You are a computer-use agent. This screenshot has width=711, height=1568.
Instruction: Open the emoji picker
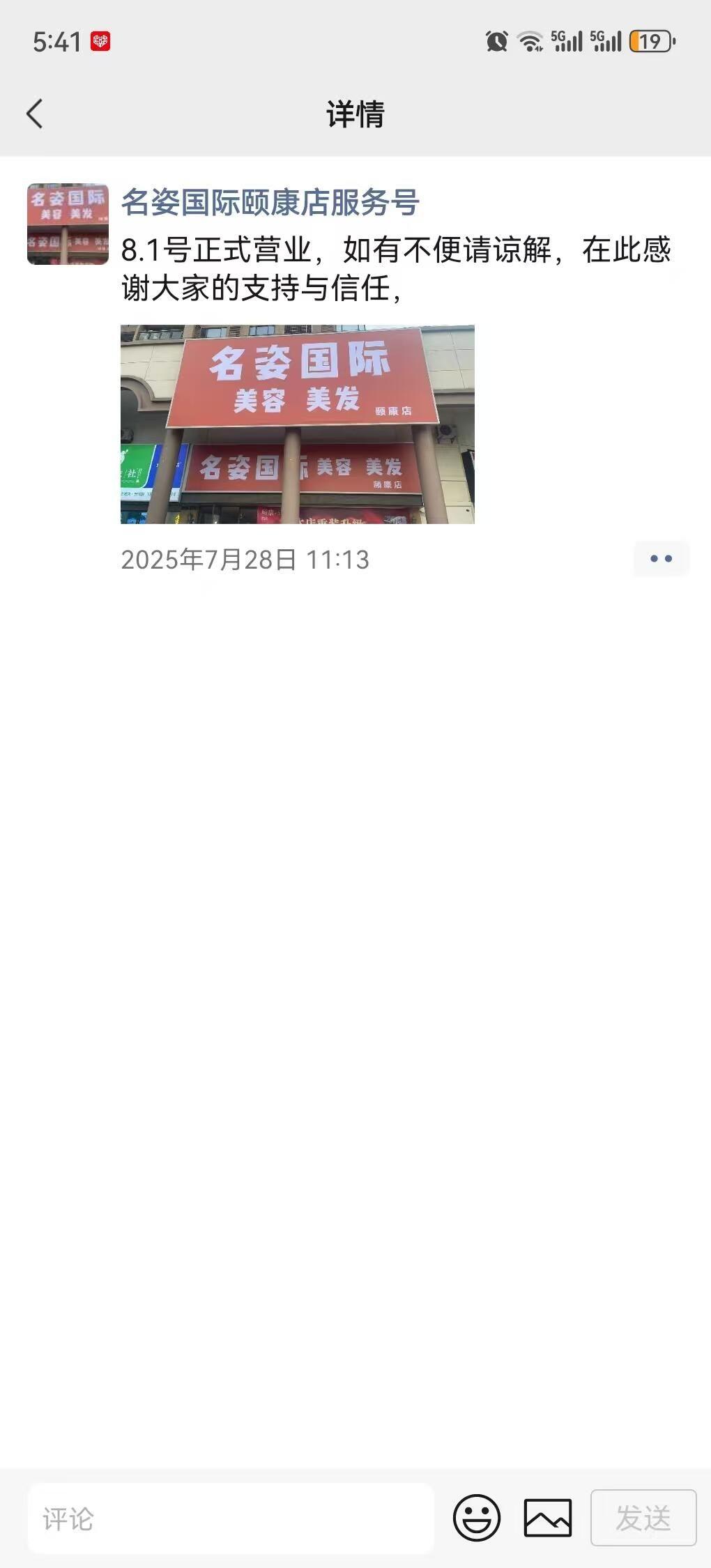[477, 1518]
